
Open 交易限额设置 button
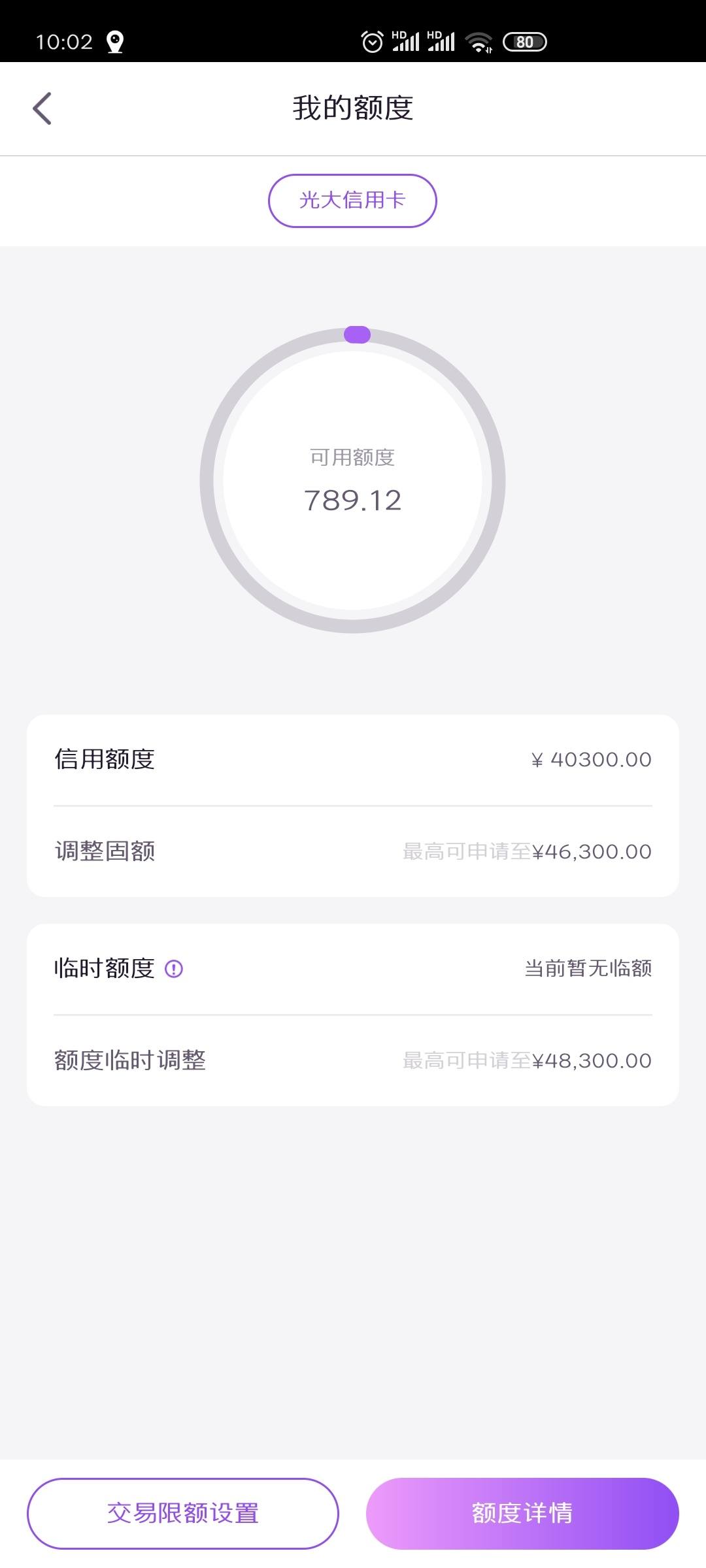[x=183, y=1513]
